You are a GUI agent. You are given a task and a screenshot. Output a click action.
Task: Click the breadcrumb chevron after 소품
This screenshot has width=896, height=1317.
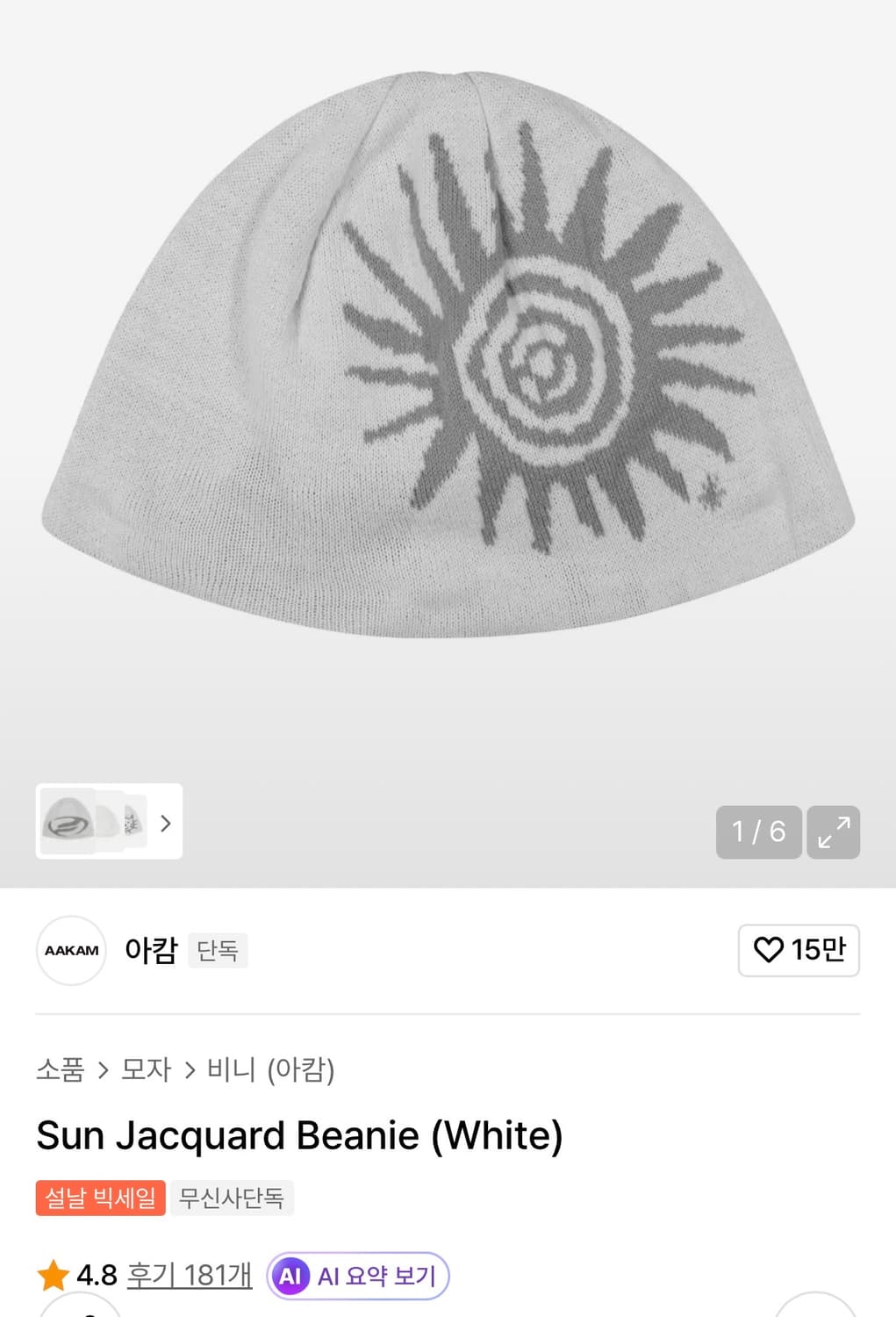[x=104, y=1070]
